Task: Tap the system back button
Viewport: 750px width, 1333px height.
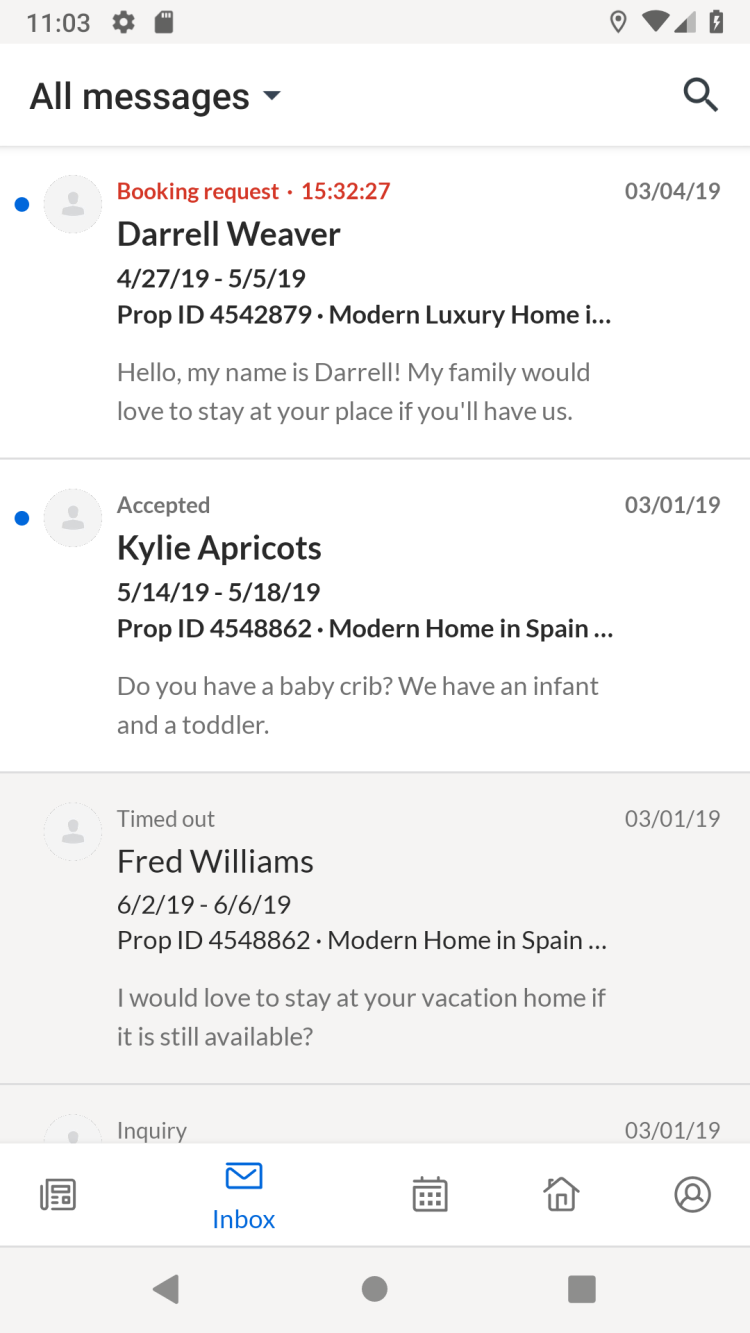Action: 166,1289
